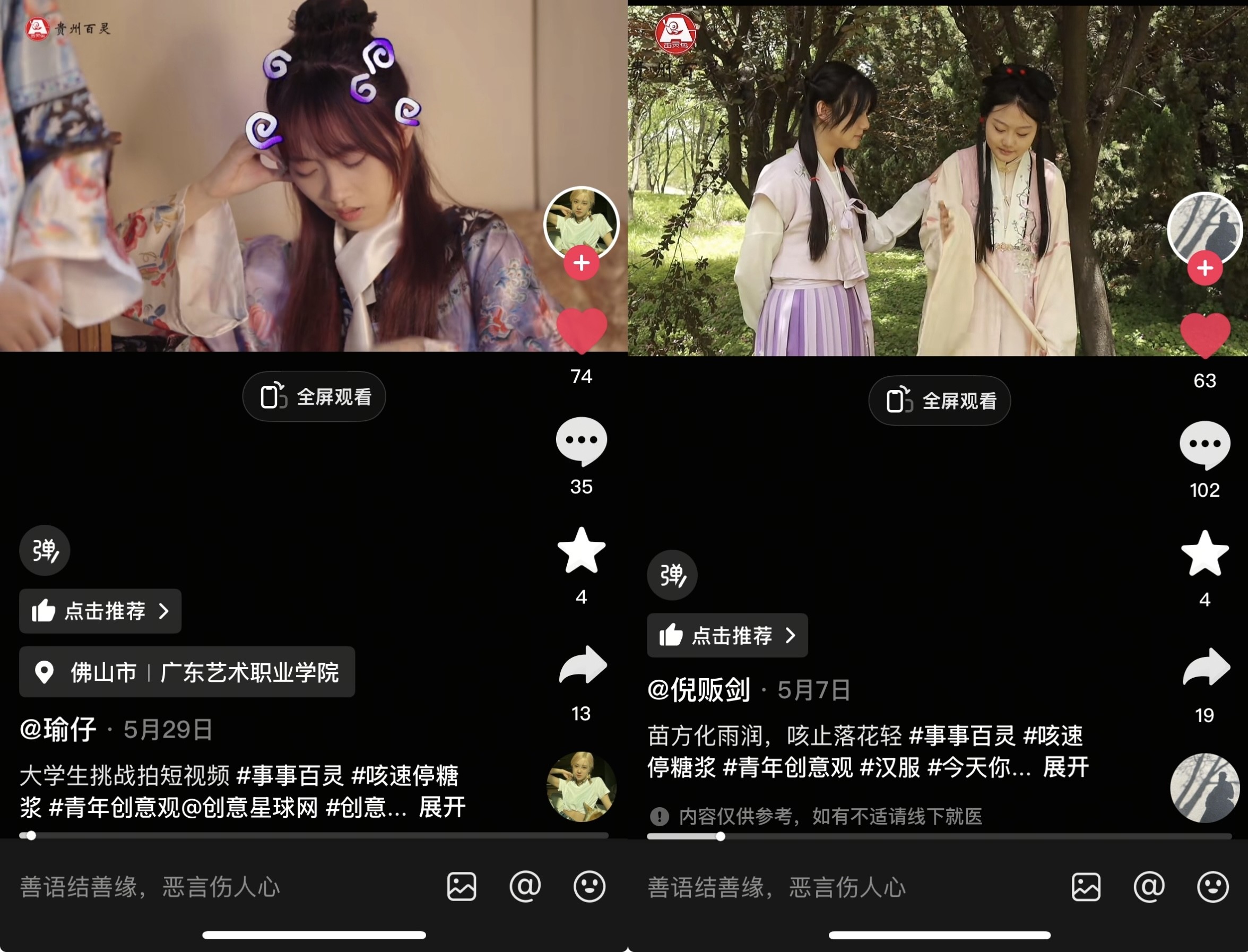Screen dimensions: 1248x952
Task: Open the @瑜仔 username profile link
Action: point(58,730)
